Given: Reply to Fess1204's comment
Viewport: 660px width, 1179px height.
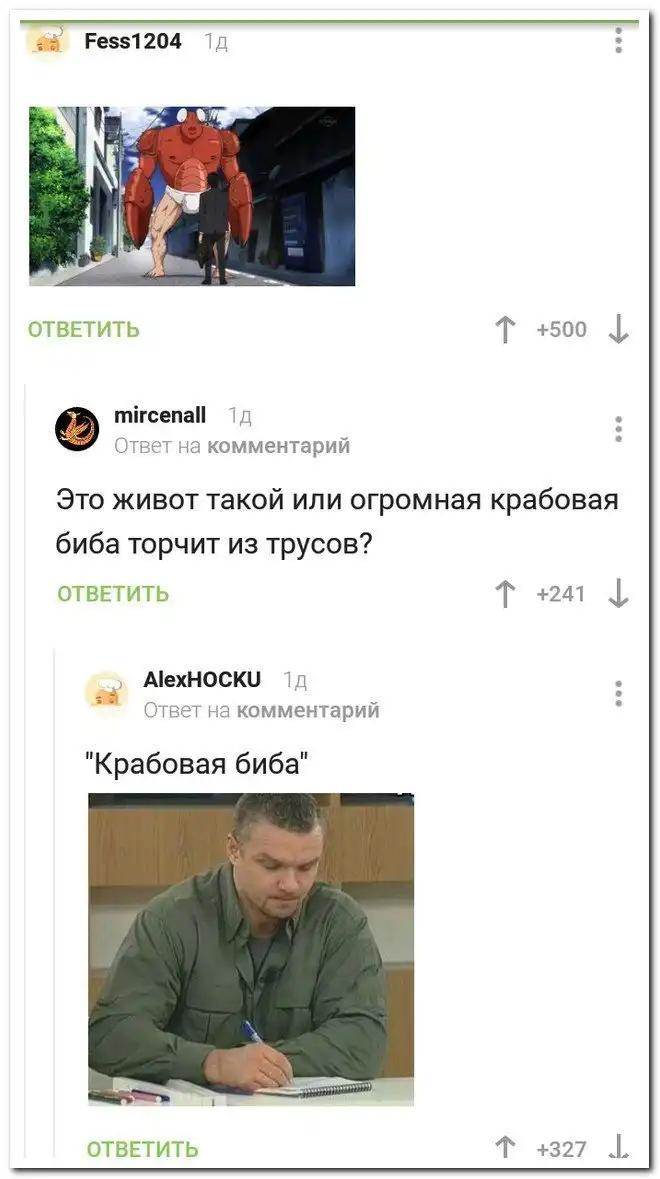Looking at the screenshot, I should (x=84, y=330).
